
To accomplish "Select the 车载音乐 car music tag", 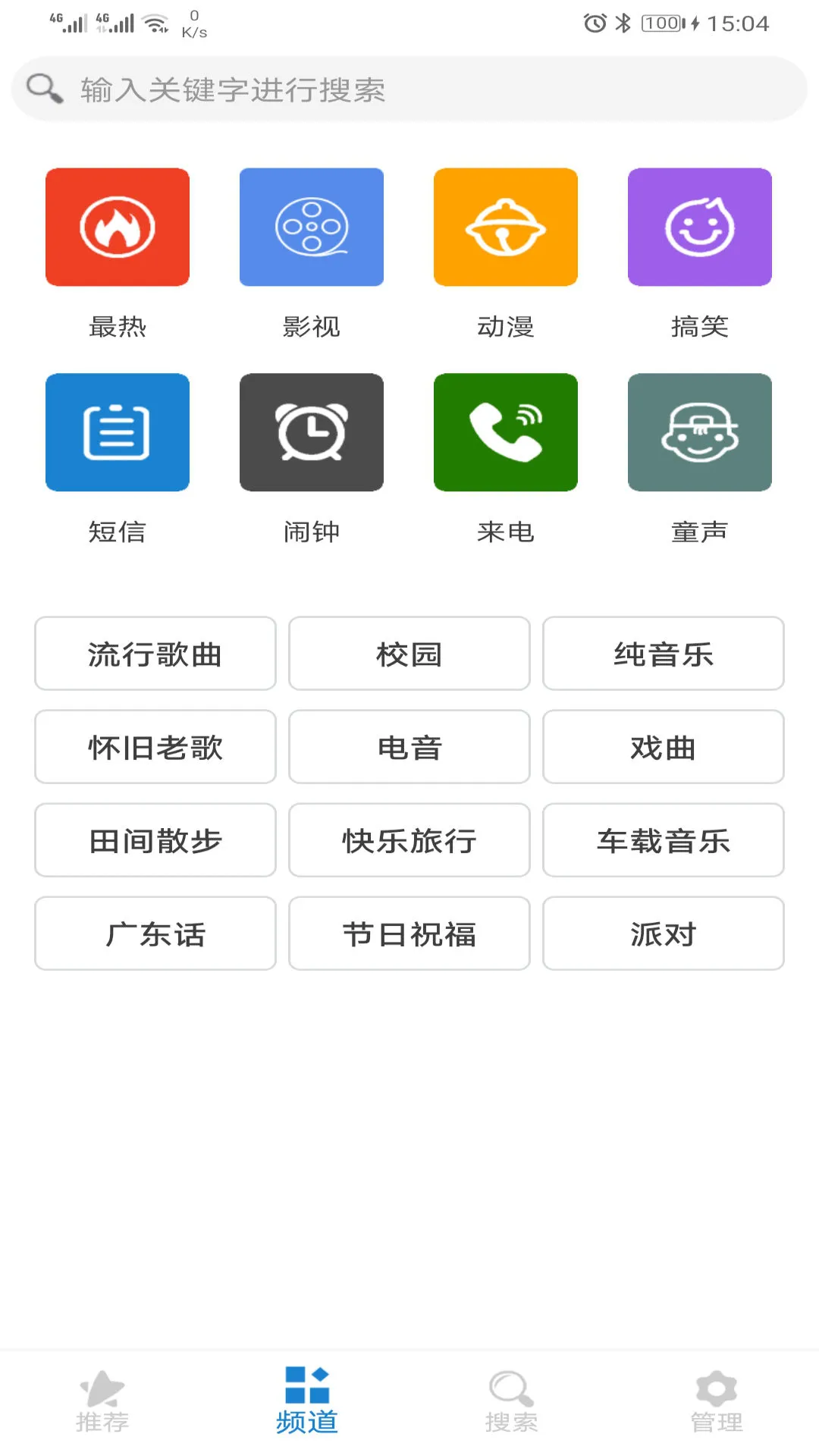I will coord(664,840).
